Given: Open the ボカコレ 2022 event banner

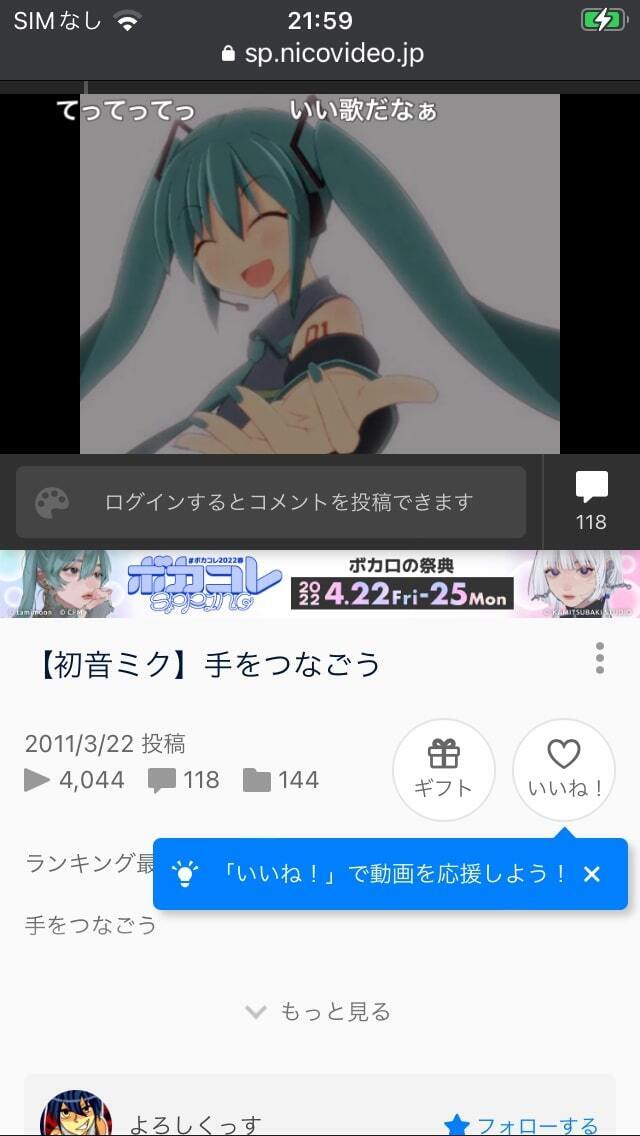Looking at the screenshot, I should (x=320, y=584).
